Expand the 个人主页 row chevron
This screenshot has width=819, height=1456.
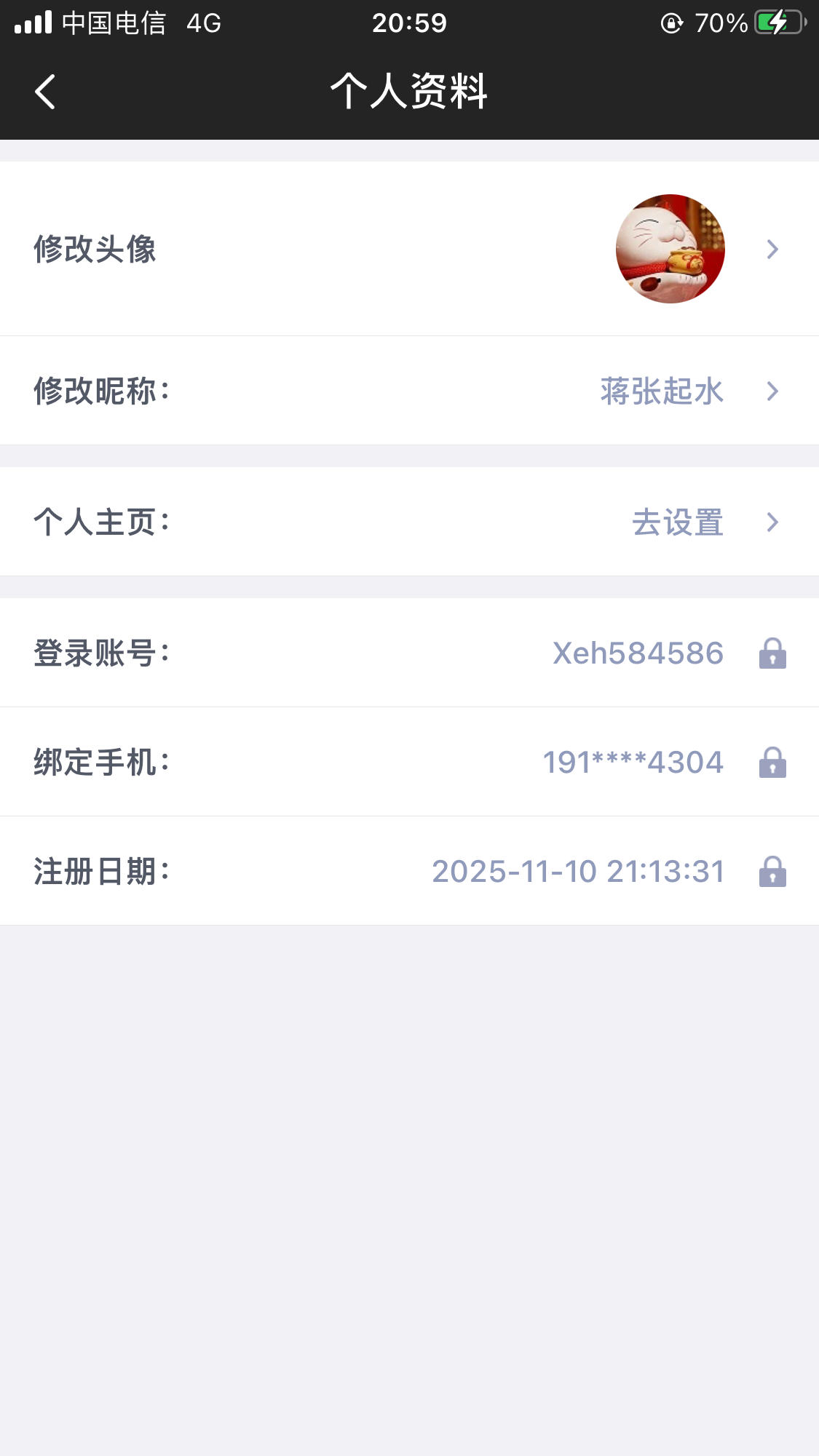(x=772, y=522)
